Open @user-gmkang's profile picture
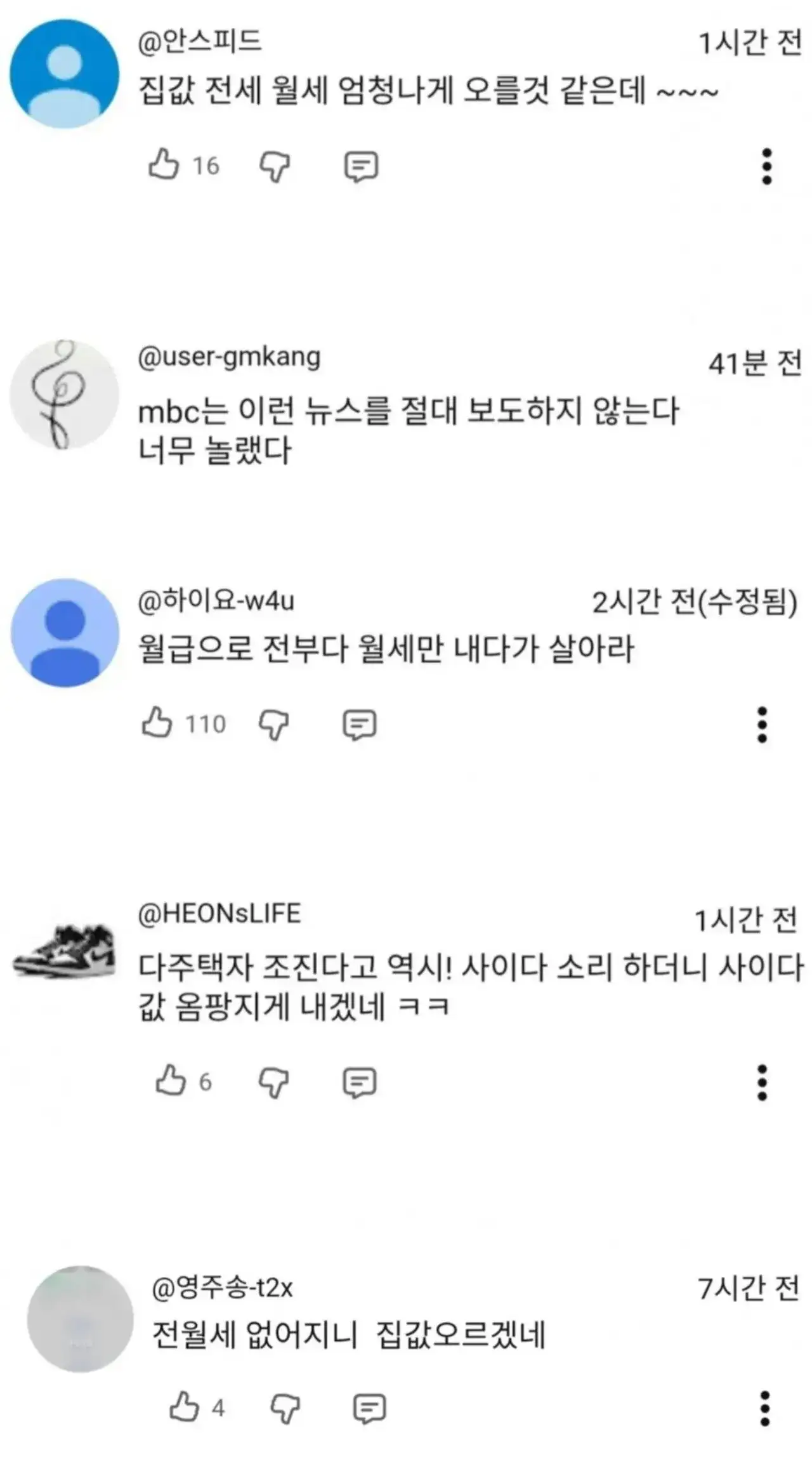 64,395
